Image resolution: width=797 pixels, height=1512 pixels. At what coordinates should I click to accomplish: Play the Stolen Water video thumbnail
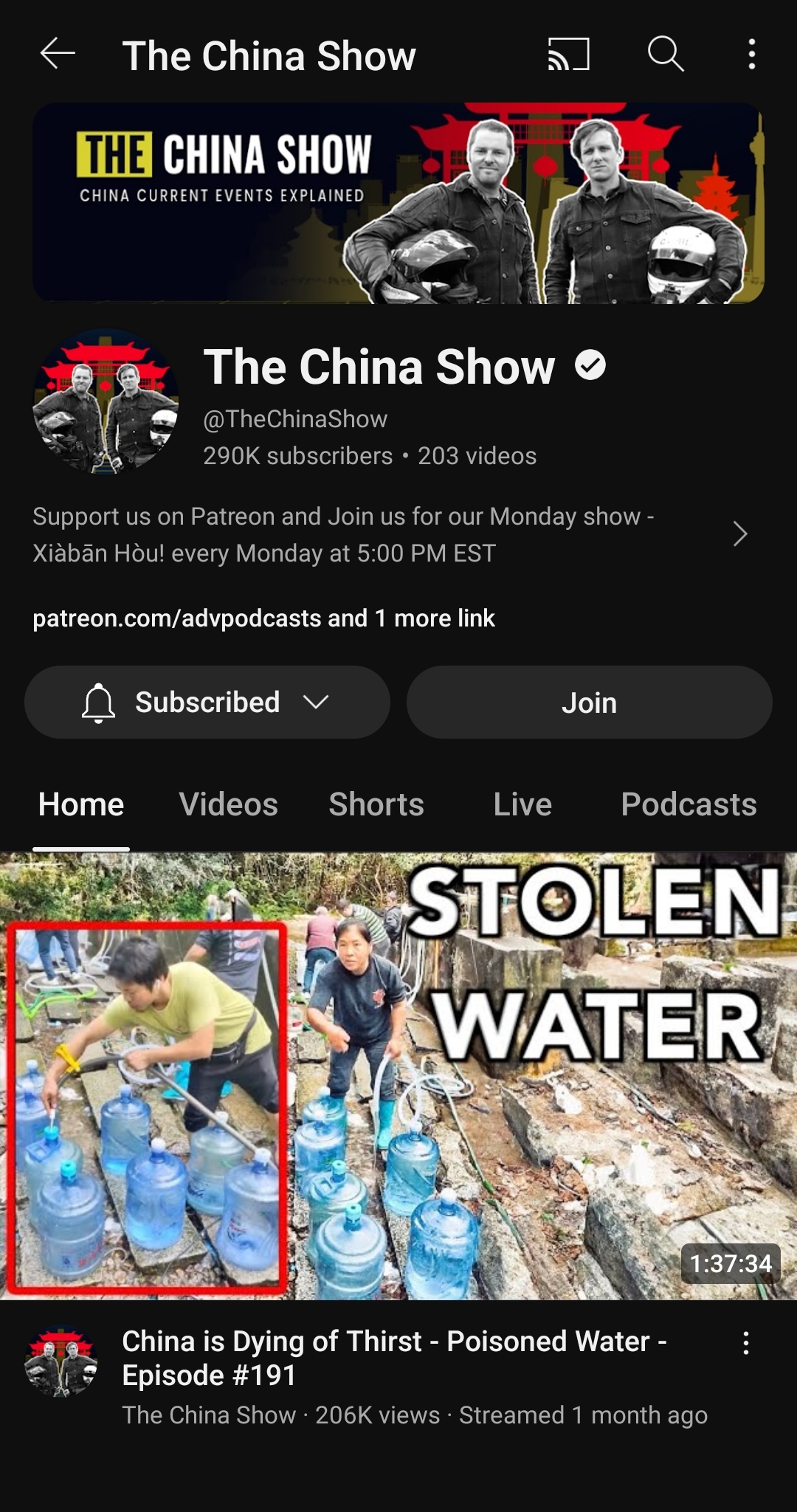point(398,1076)
